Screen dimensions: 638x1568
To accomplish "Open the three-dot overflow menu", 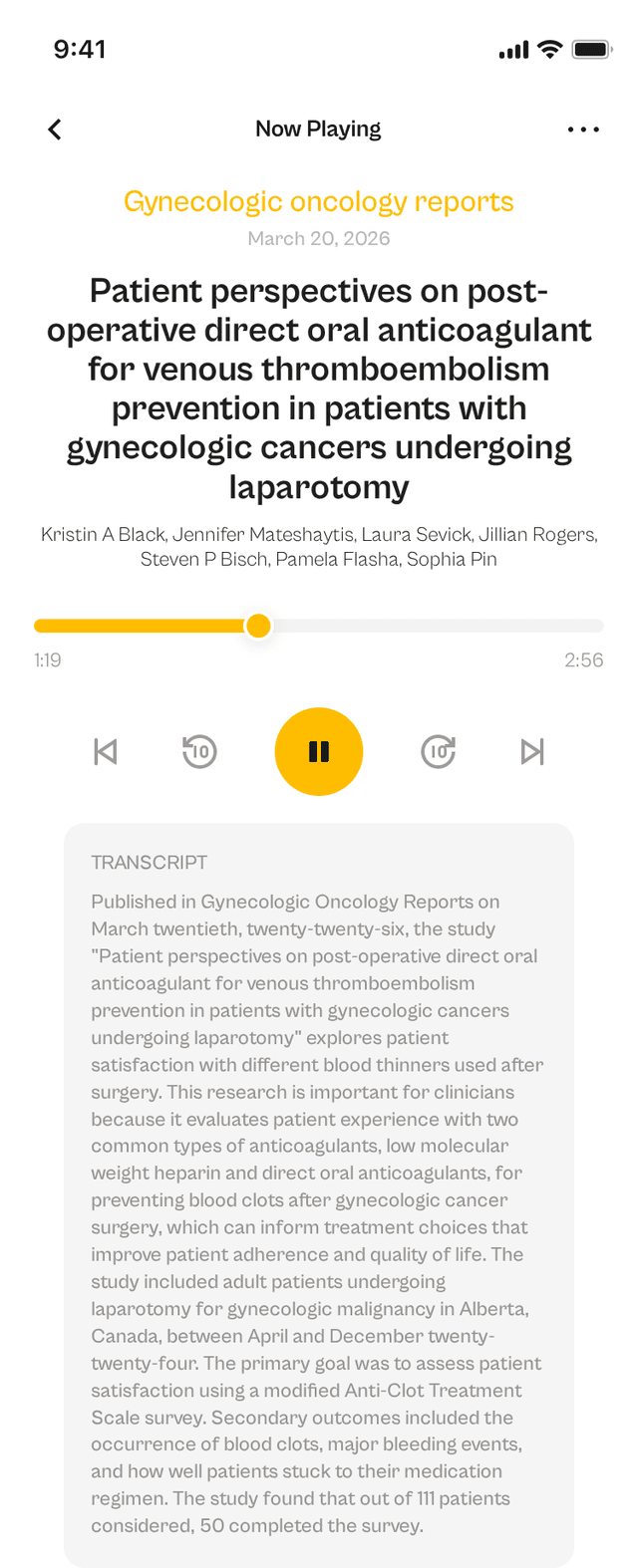I will click(x=583, y=130).
